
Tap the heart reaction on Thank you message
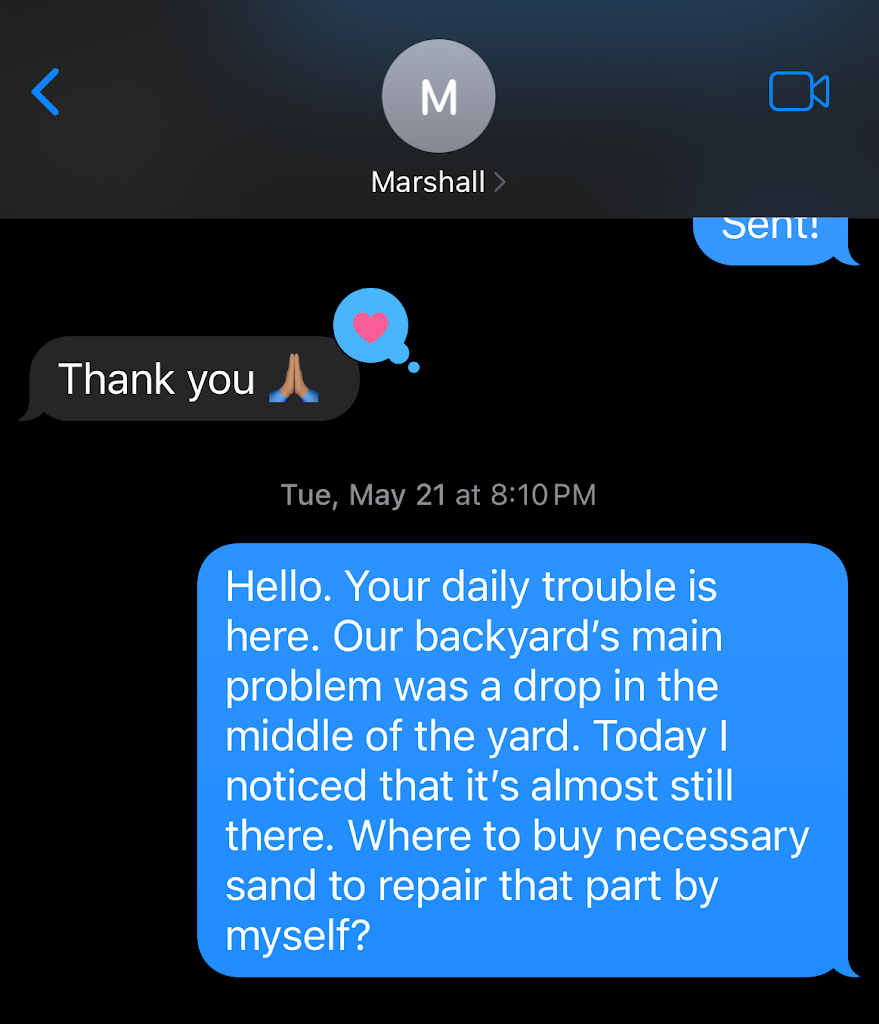(371, 327)
